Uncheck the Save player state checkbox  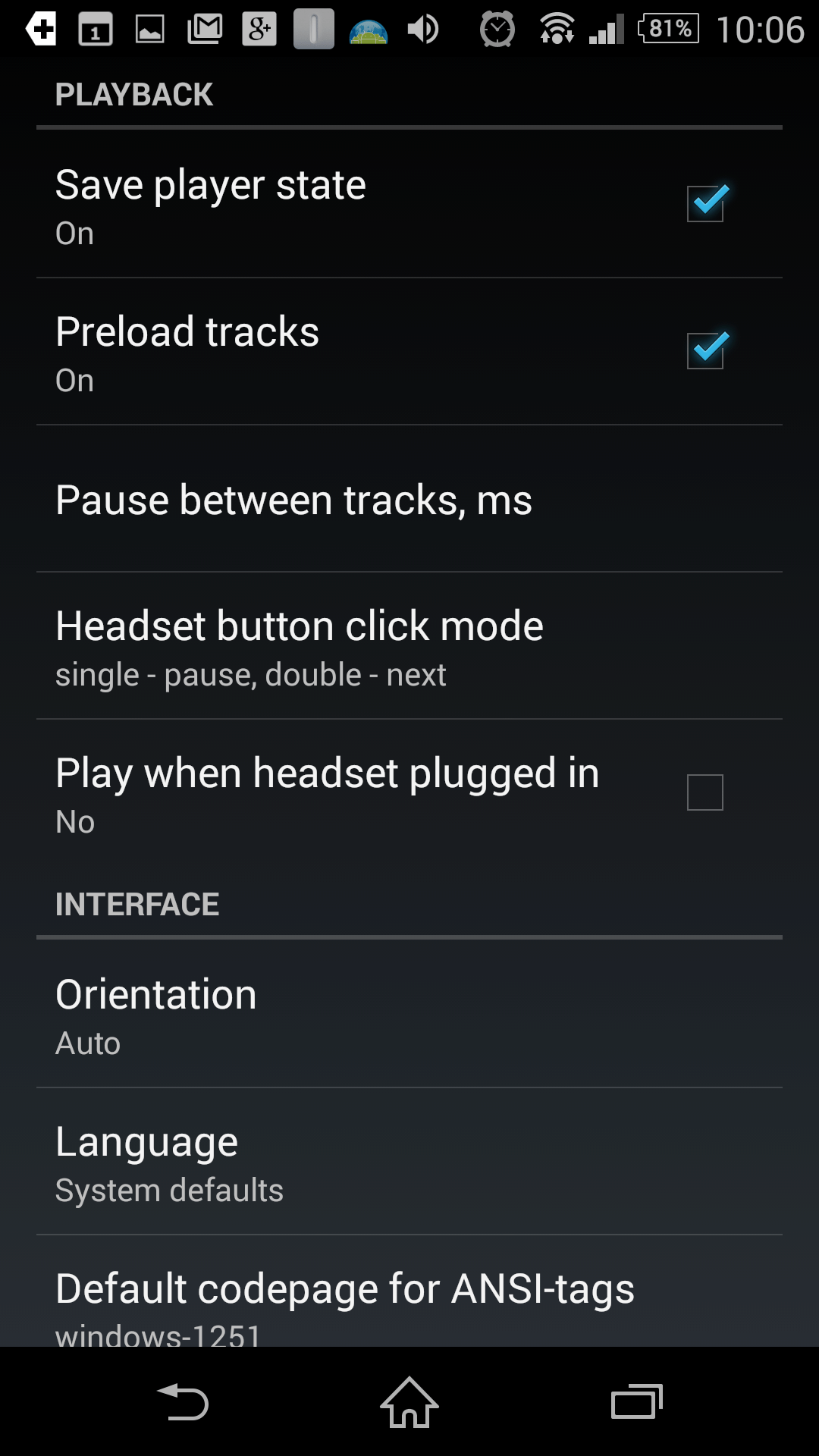(707, 203)
